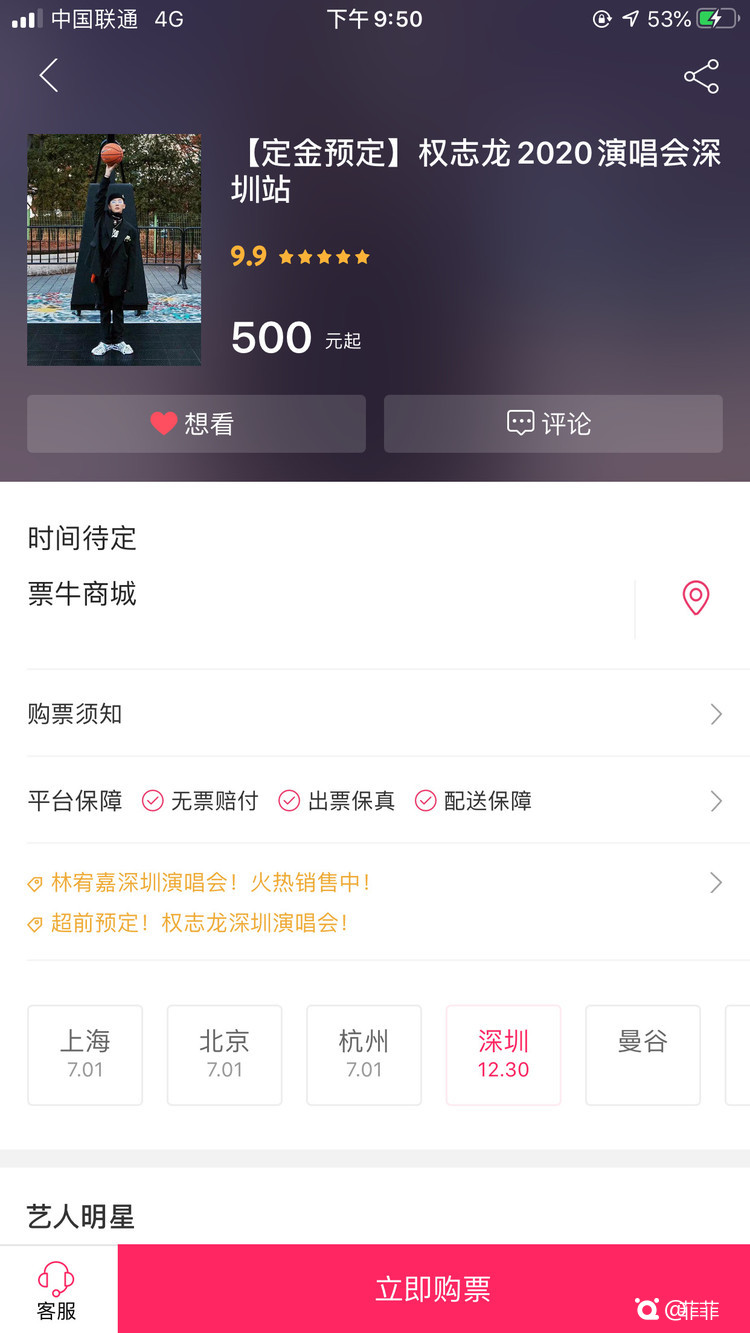Select the 北京 7.01 show
The image size is (750, 1333).
[x=224, y=1055]
